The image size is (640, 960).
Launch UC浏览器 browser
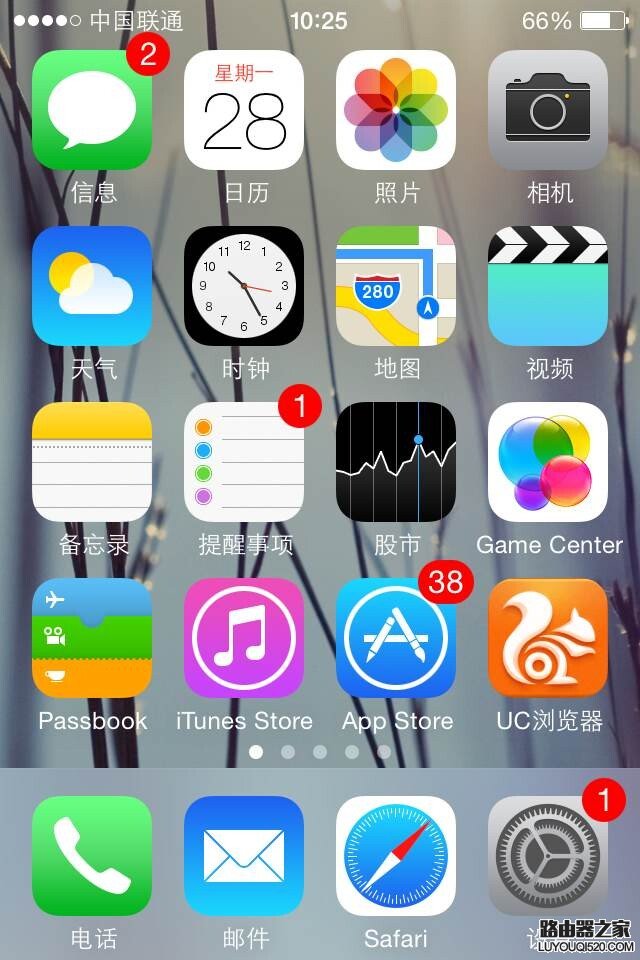[x=548, y=638]
